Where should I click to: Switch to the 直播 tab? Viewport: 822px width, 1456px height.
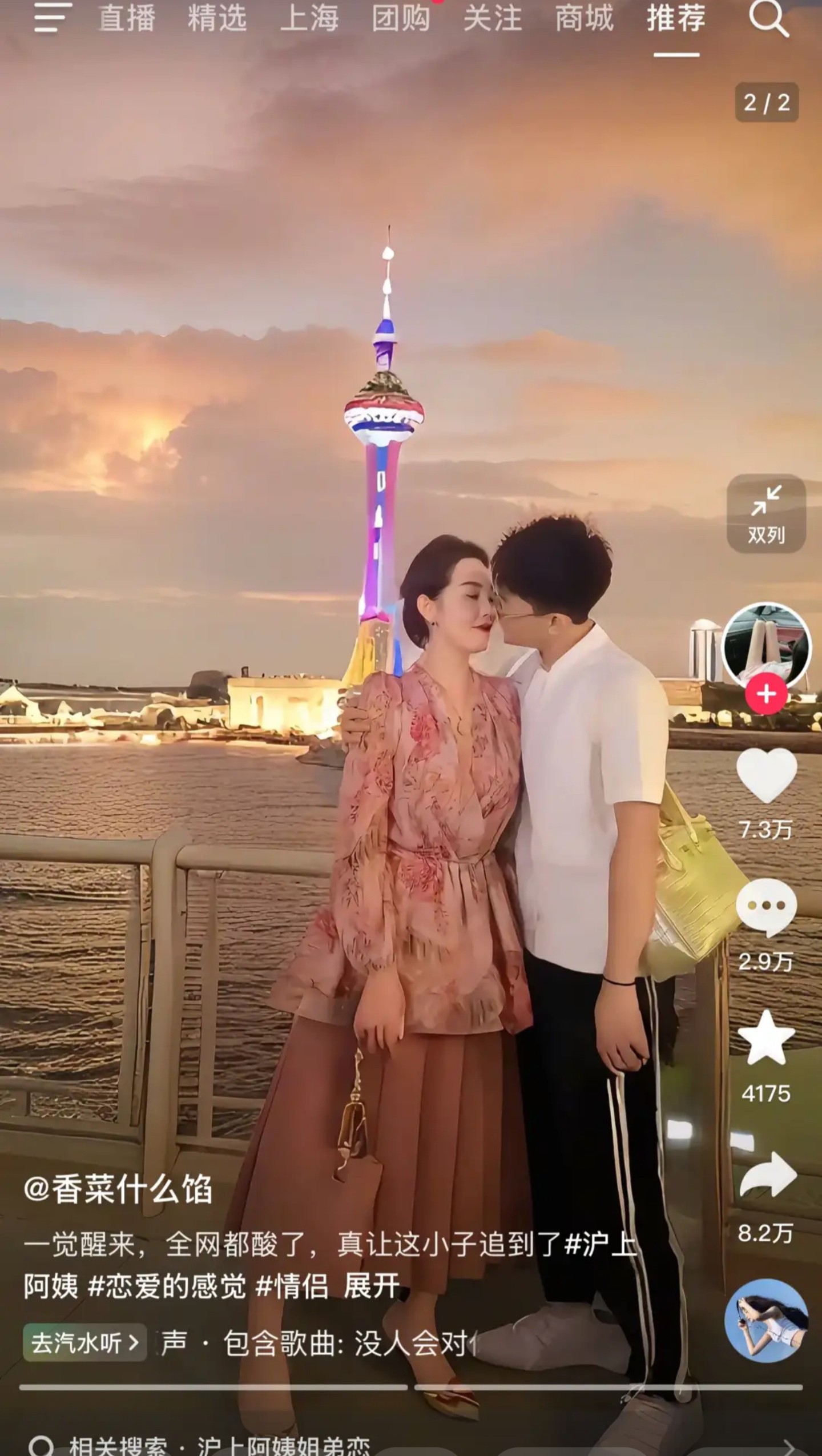pyautogui.click(x=127, y=18)
